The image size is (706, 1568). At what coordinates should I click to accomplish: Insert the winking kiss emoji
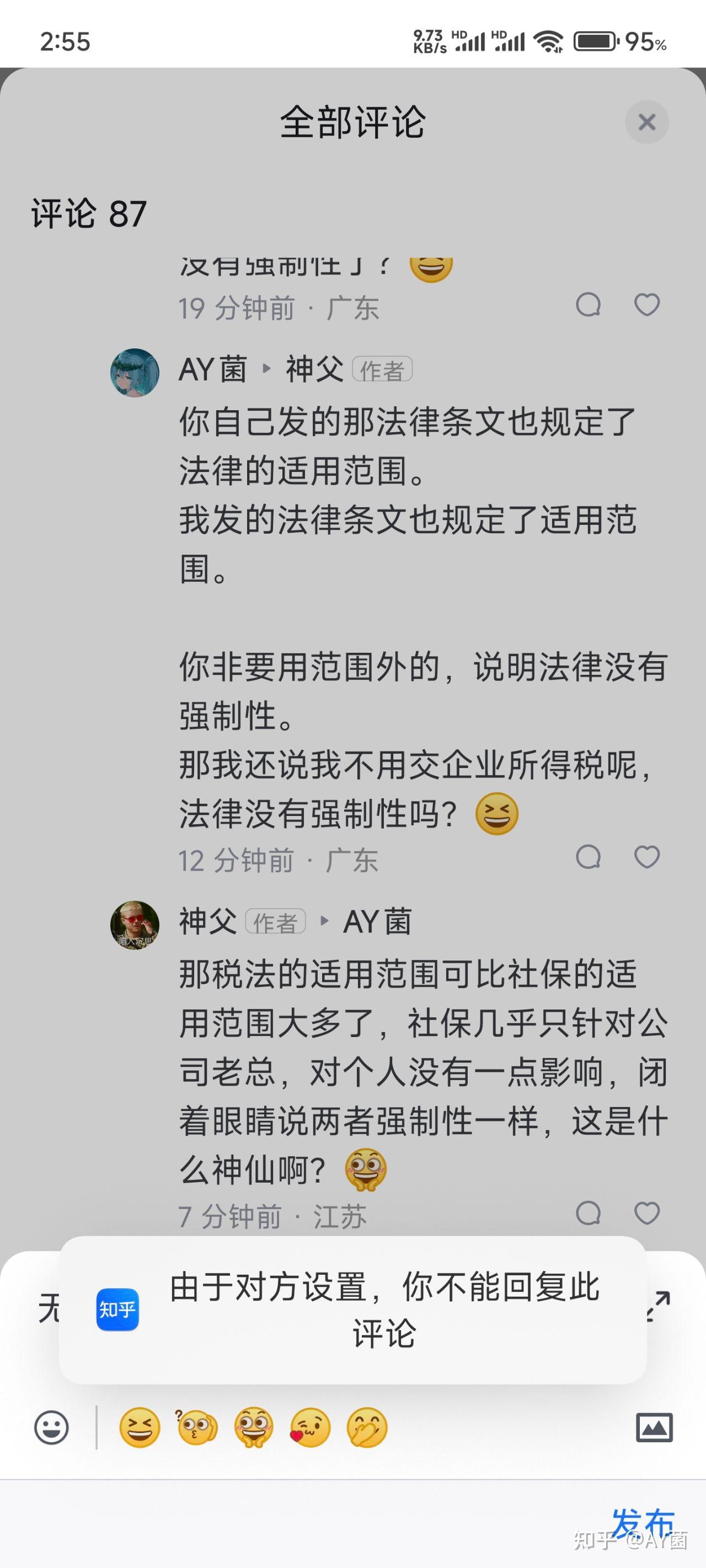coord(311,1427)
